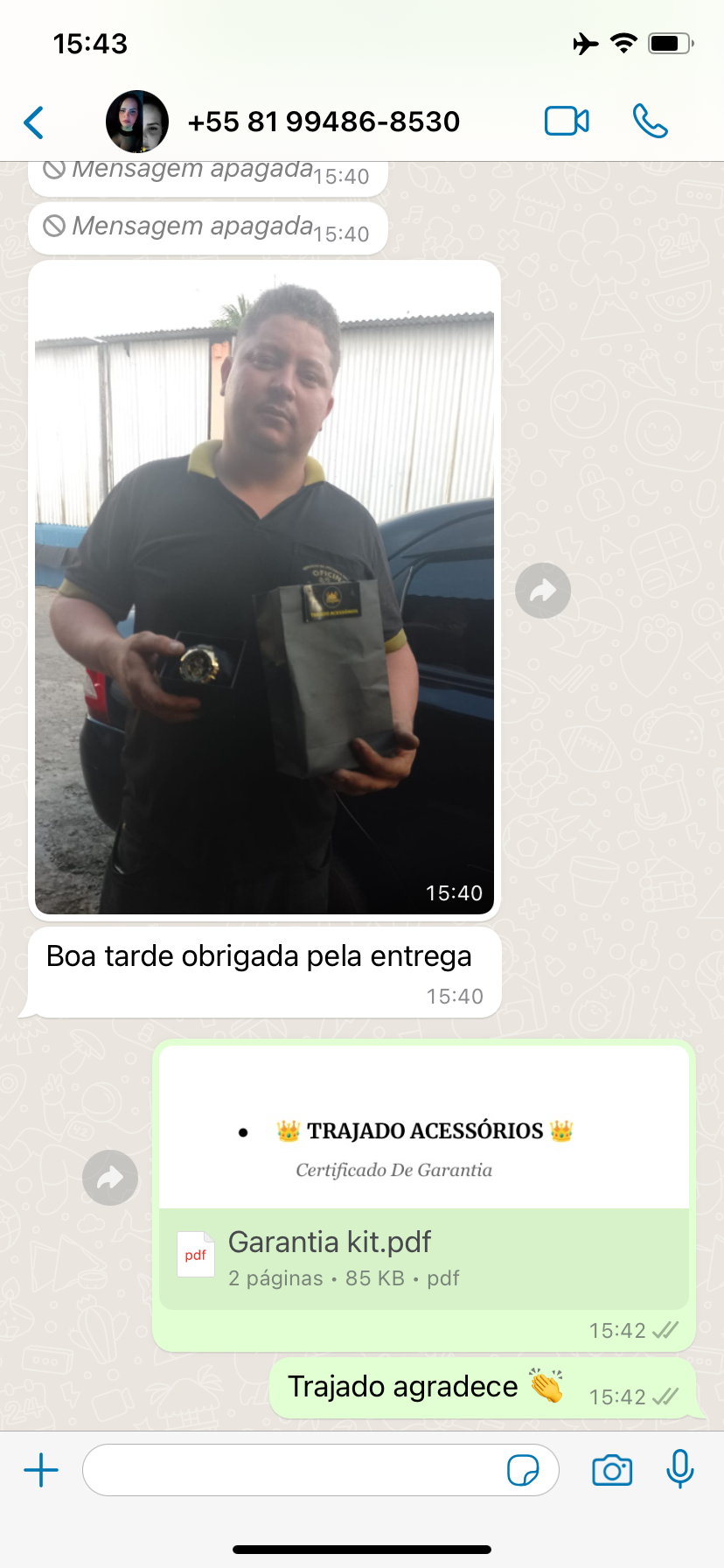Viewport: 724px width, 1568px height.
Task: Start a video call
Action: (x=567, y=122)
